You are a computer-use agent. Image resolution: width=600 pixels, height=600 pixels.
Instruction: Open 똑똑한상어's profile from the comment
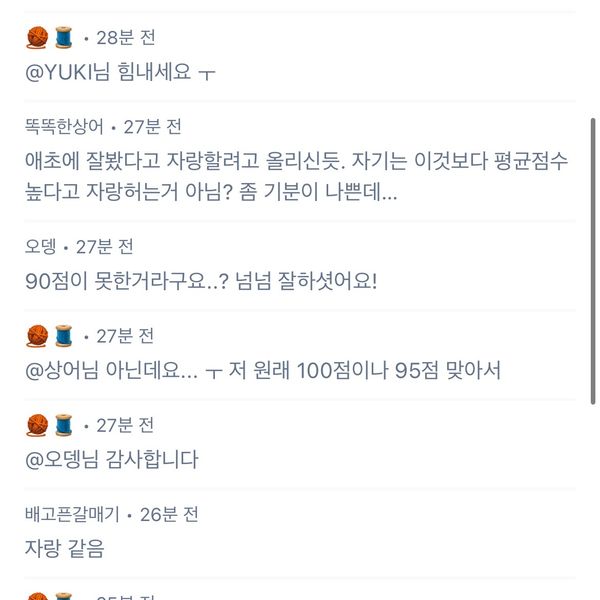[64, 127]
